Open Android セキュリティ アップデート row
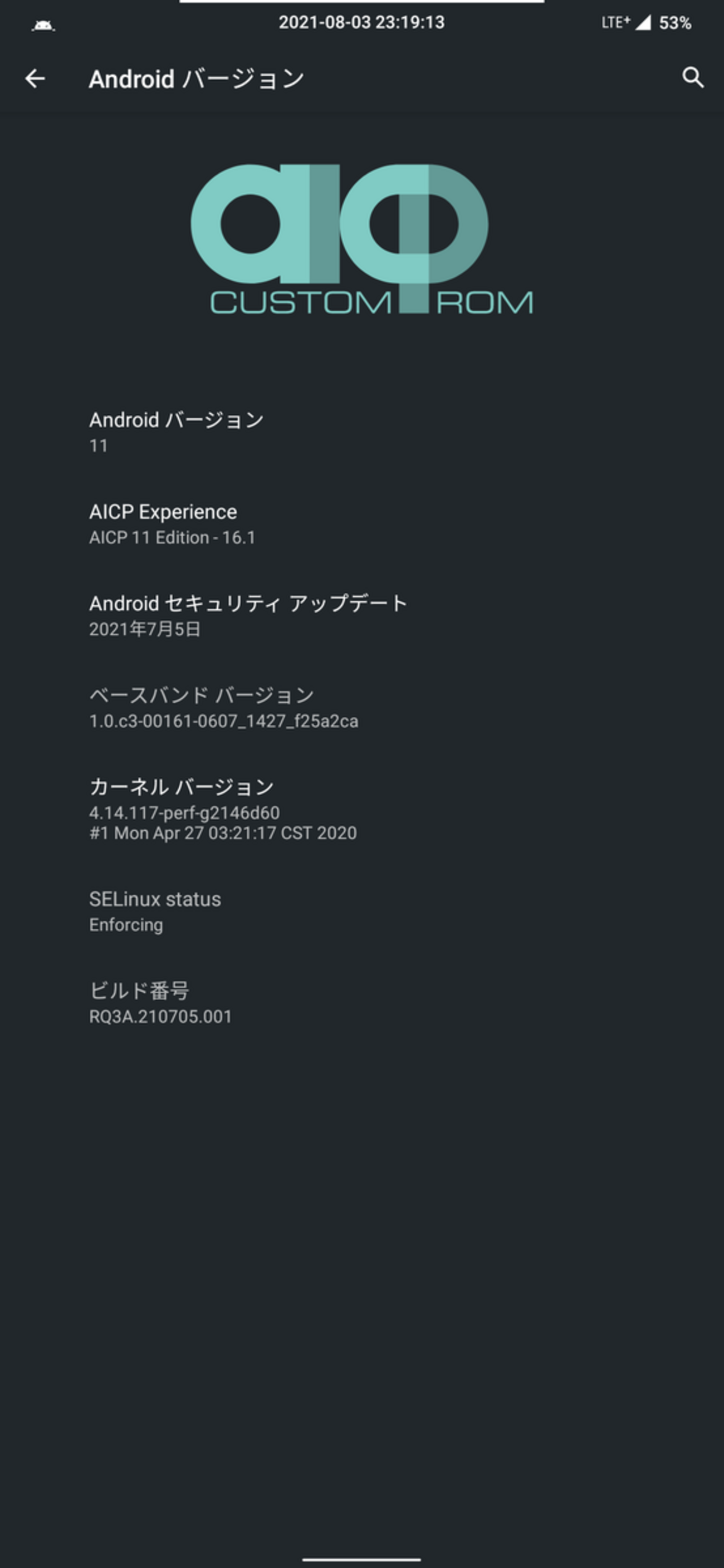 pyautogui.click(x=361, y=616)
